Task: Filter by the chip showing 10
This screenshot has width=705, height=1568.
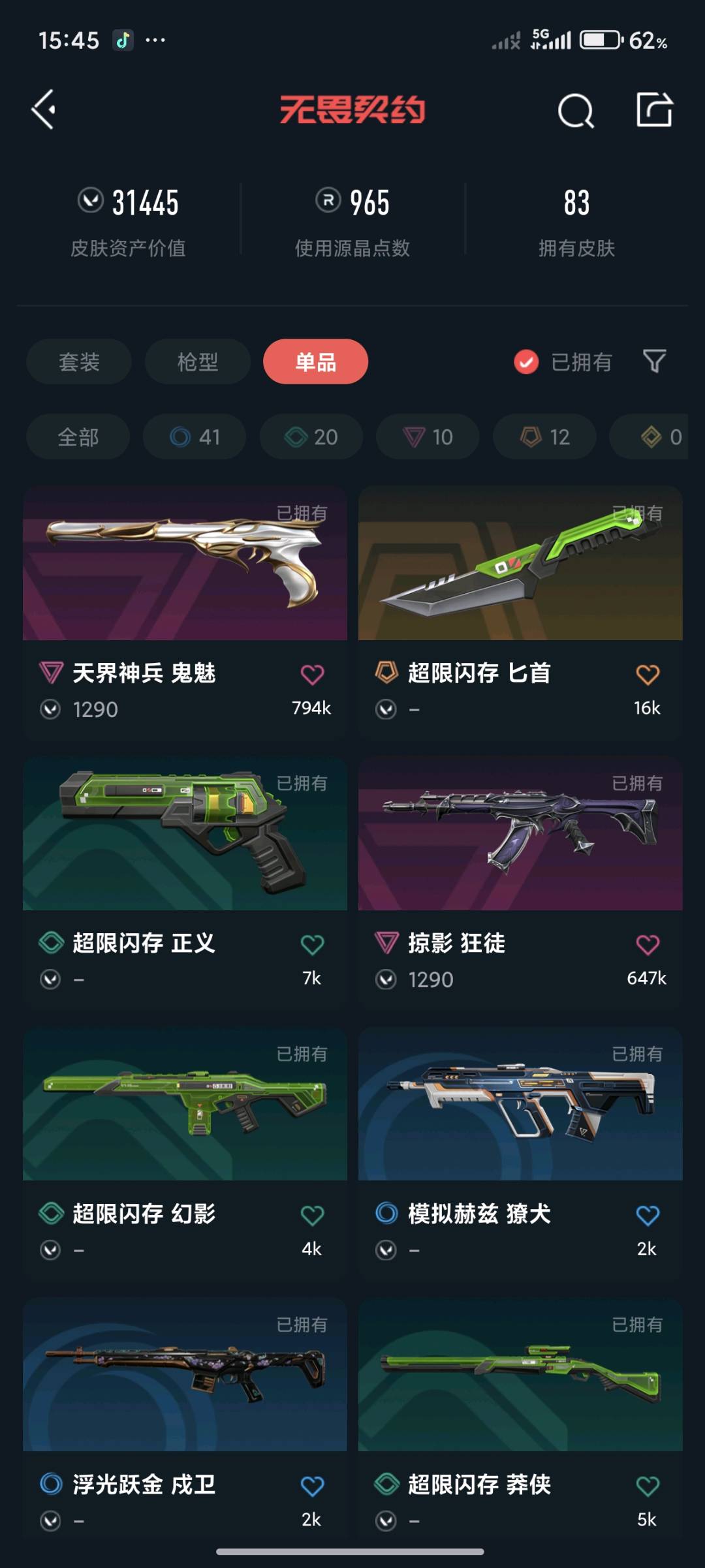Action: (x=428, y=437)
